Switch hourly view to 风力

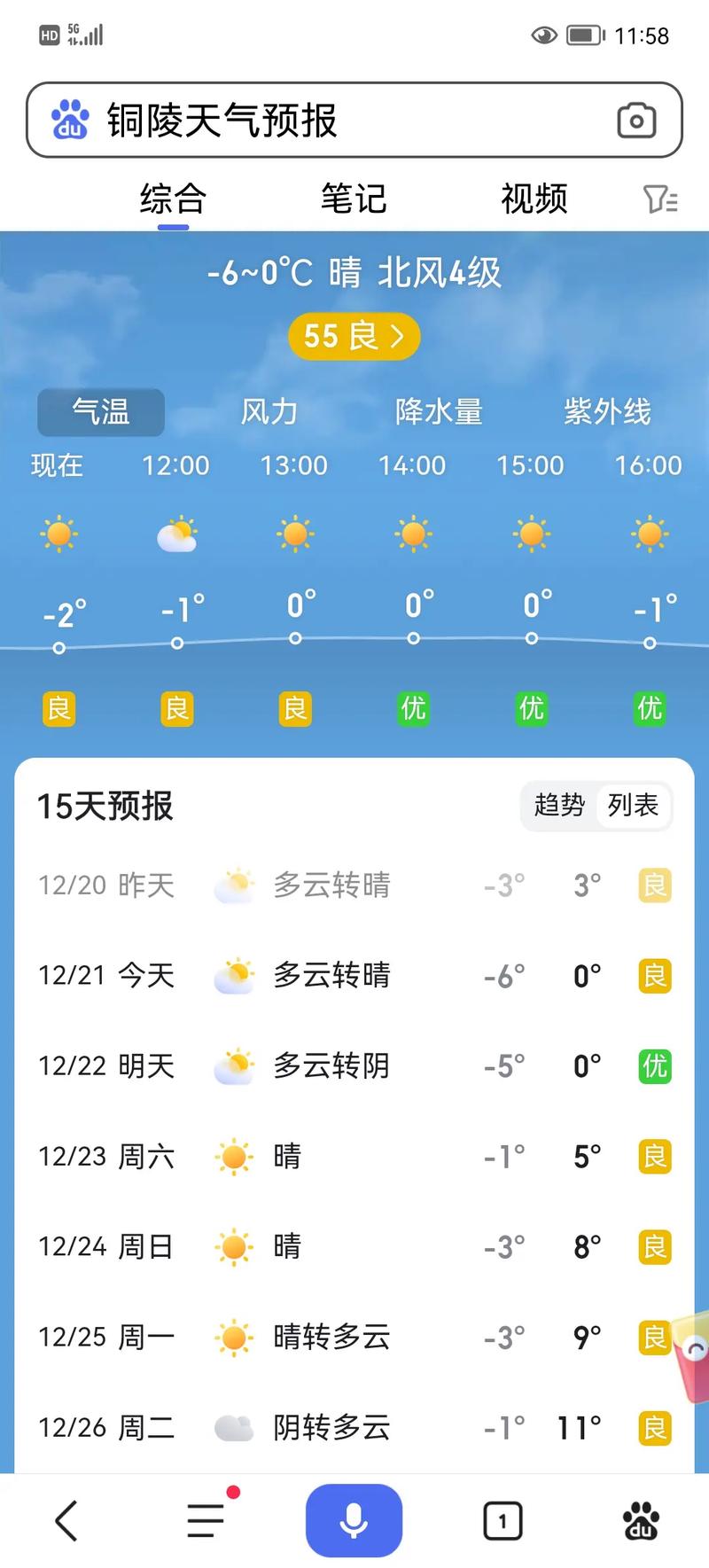270,411
